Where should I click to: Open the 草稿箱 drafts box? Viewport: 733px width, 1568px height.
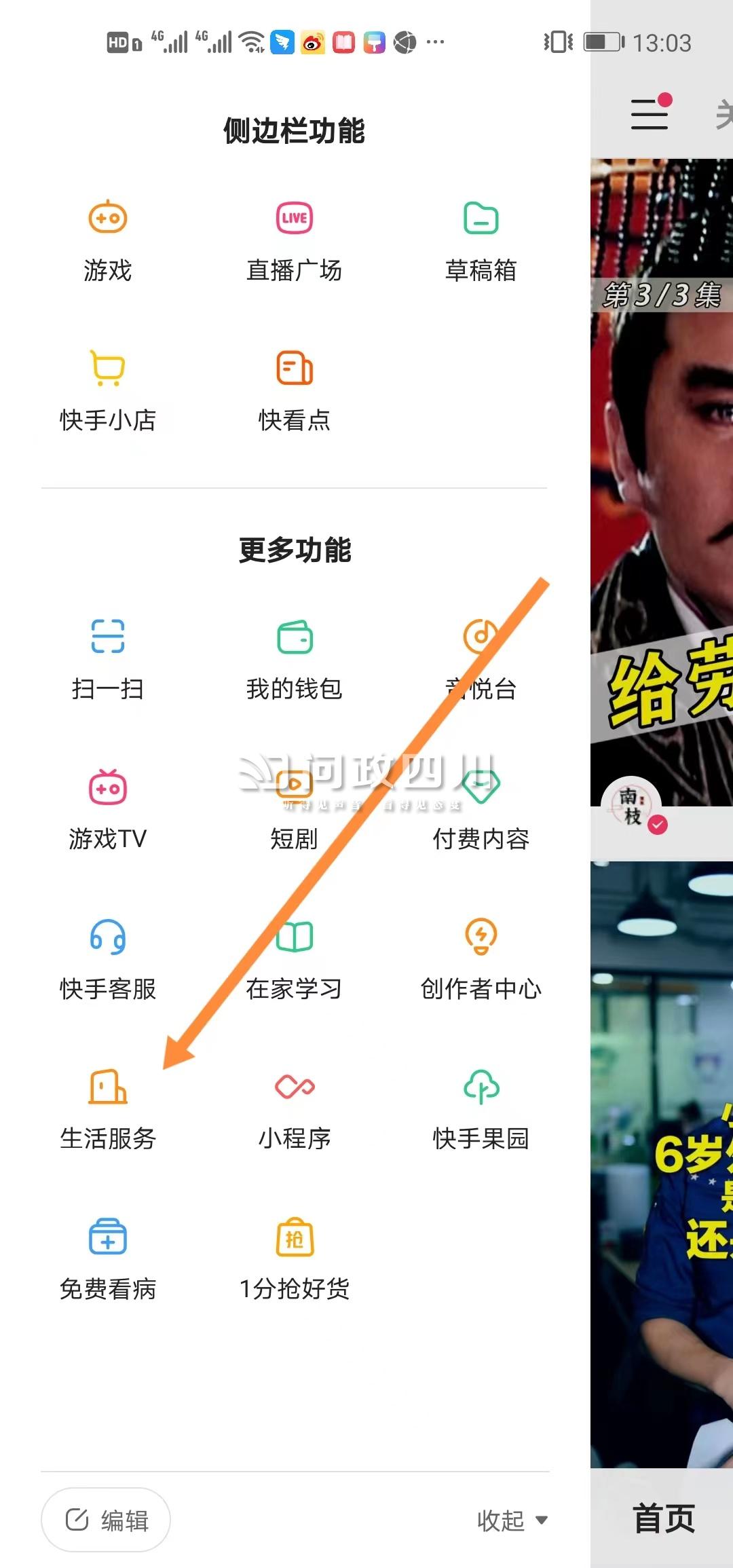click(x=481, y=241)
